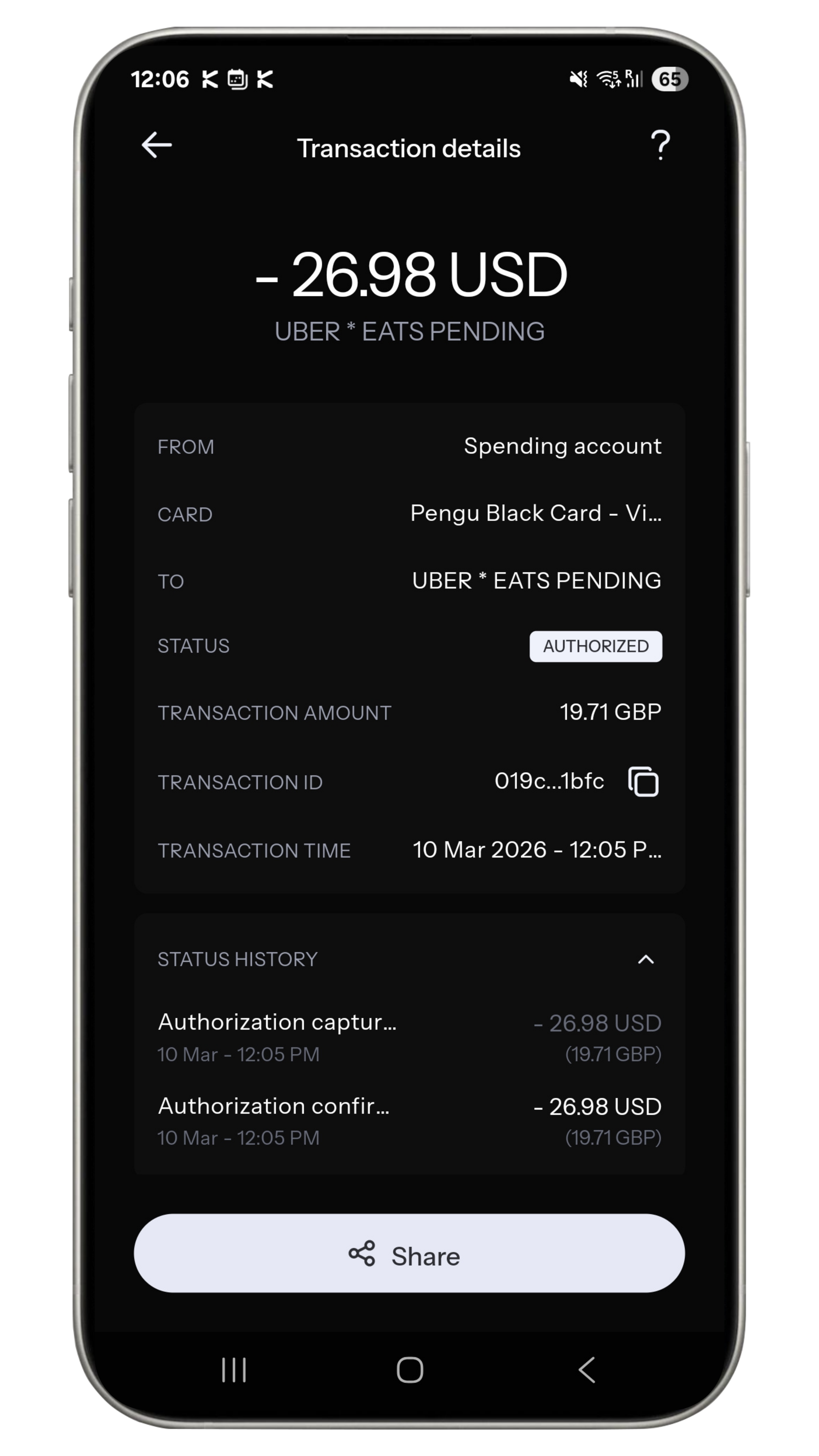819x1456 pixels.
Task: Open recent apps from the navigation bar
Action: [234, 1370]
